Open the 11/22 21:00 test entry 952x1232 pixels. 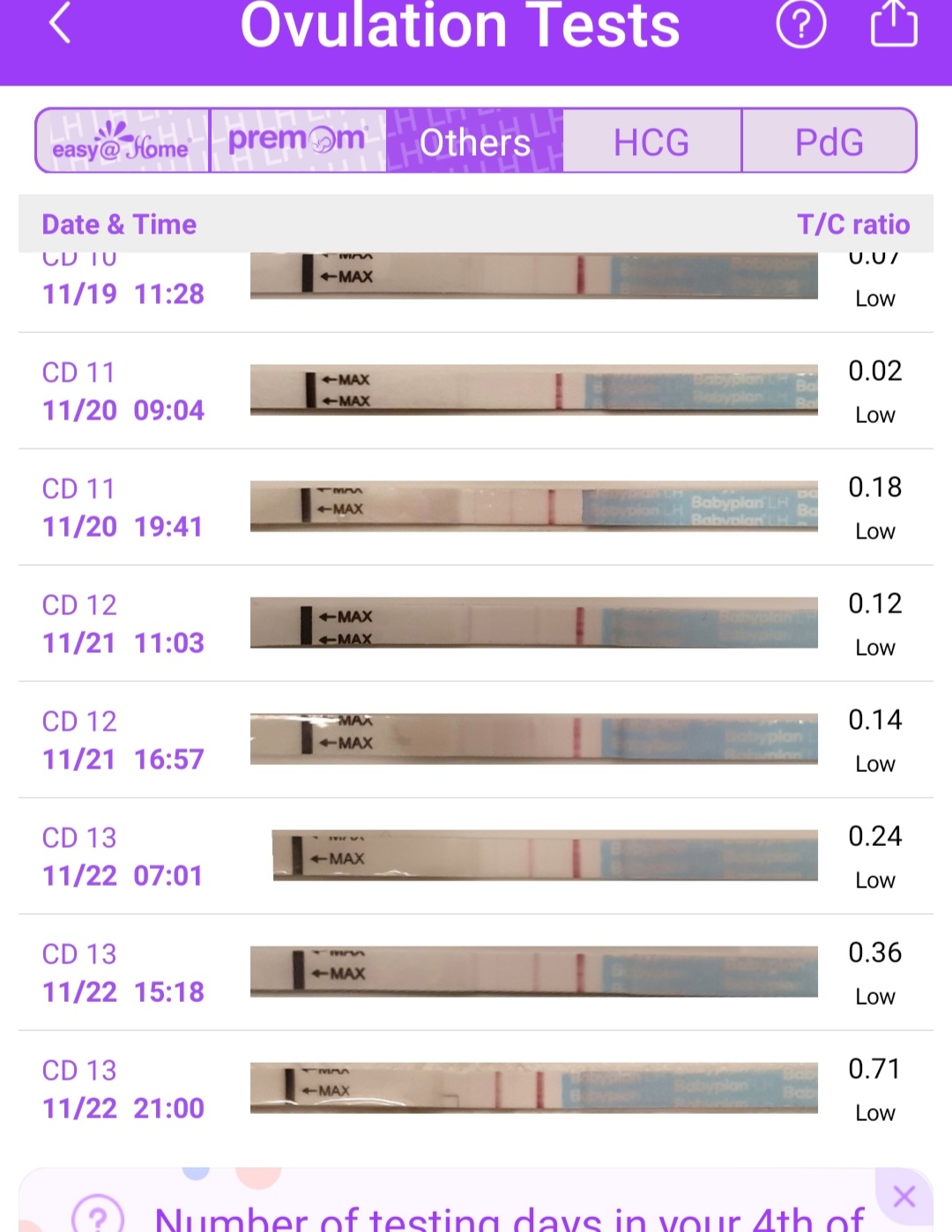[476, 1088]
